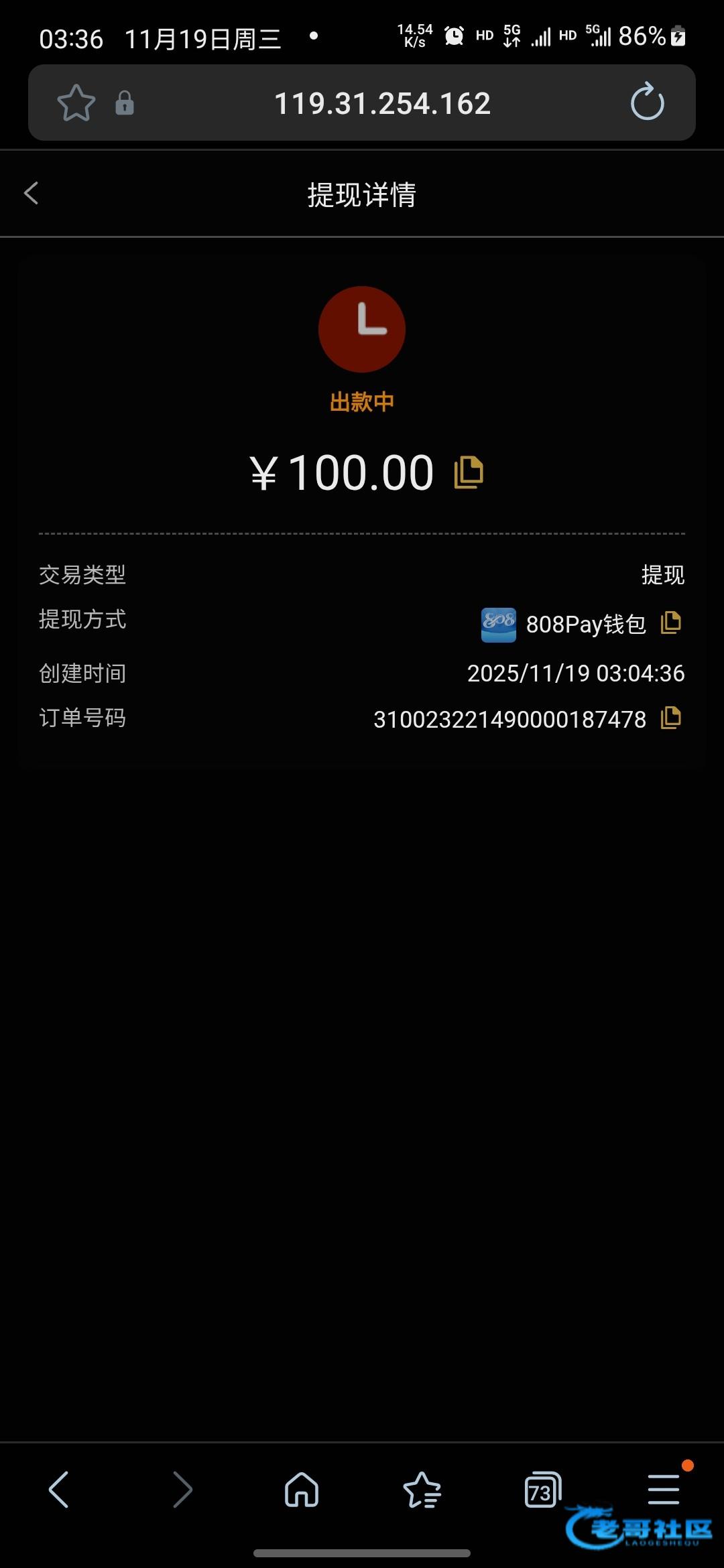Navigate back in the browser toolbar
The width and height of the screenshot is (724, 1568).
[59, 1490]
